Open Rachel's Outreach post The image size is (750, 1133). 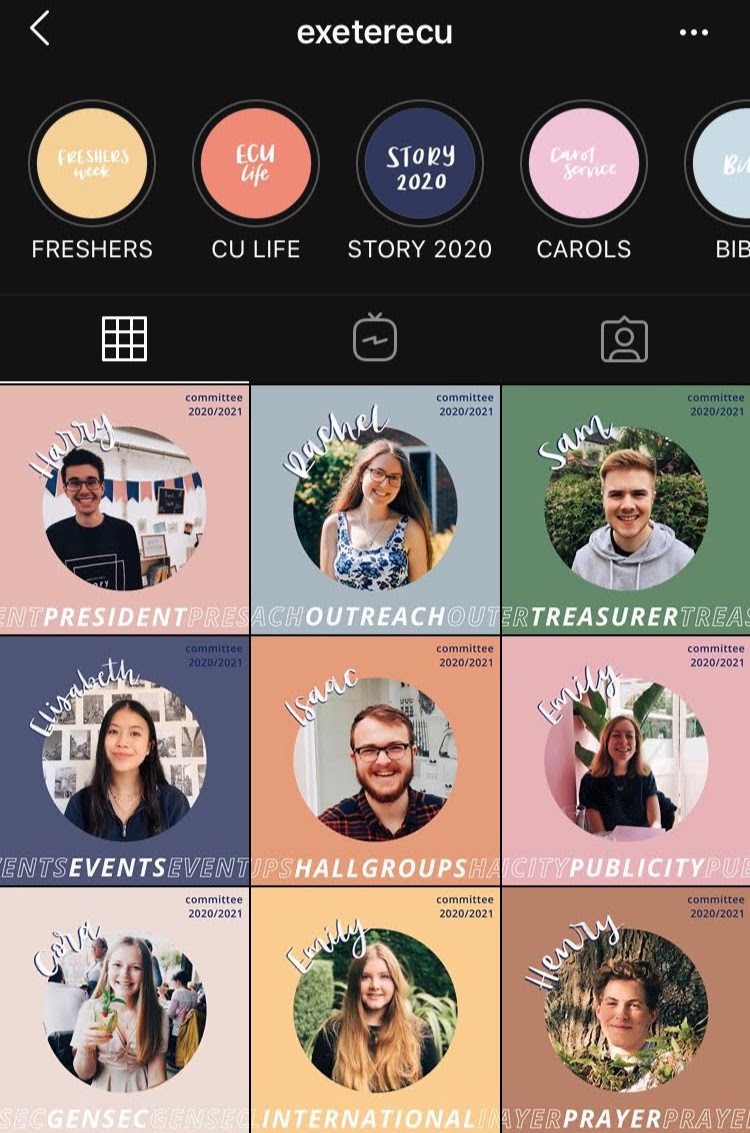coord(375,509)
